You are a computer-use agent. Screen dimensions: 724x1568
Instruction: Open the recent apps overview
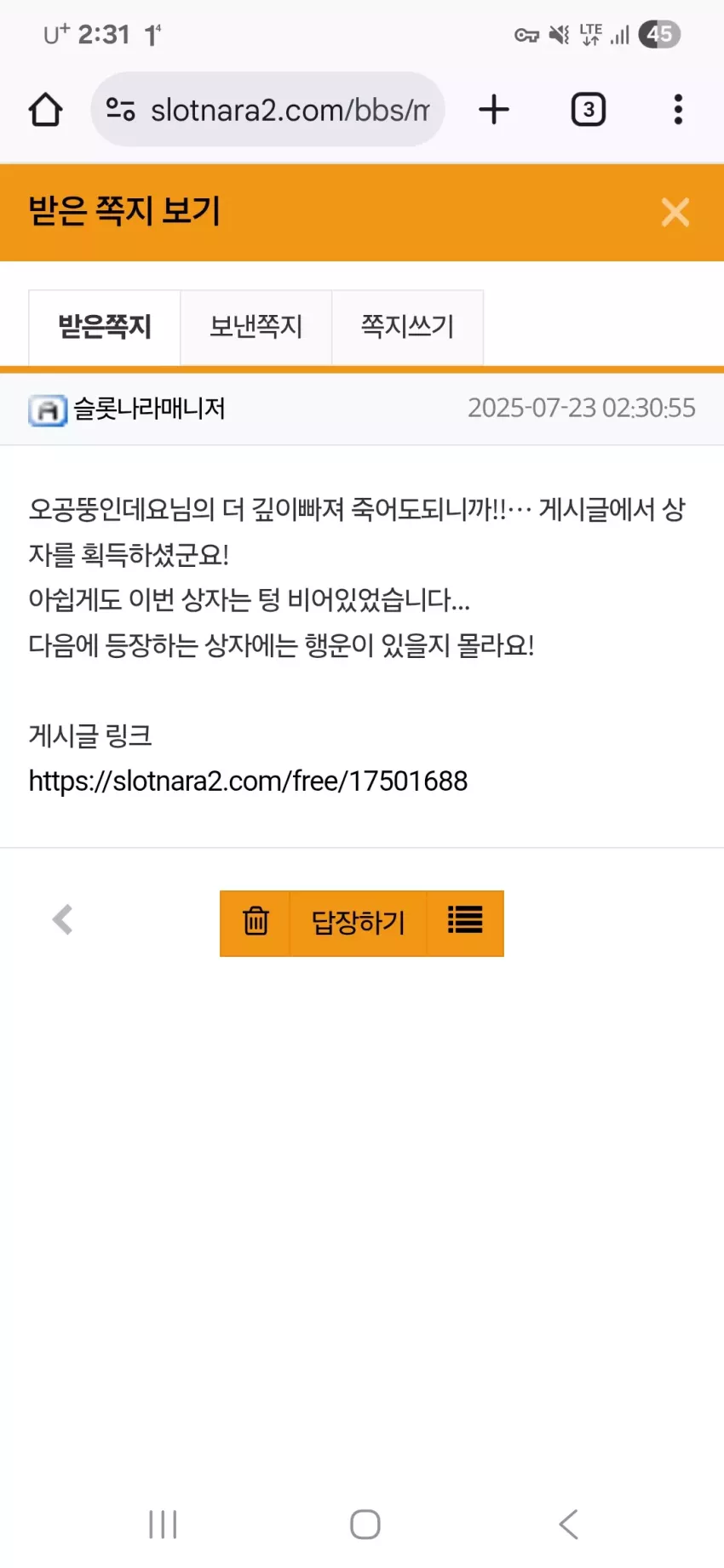click(x=163, y=1524)
